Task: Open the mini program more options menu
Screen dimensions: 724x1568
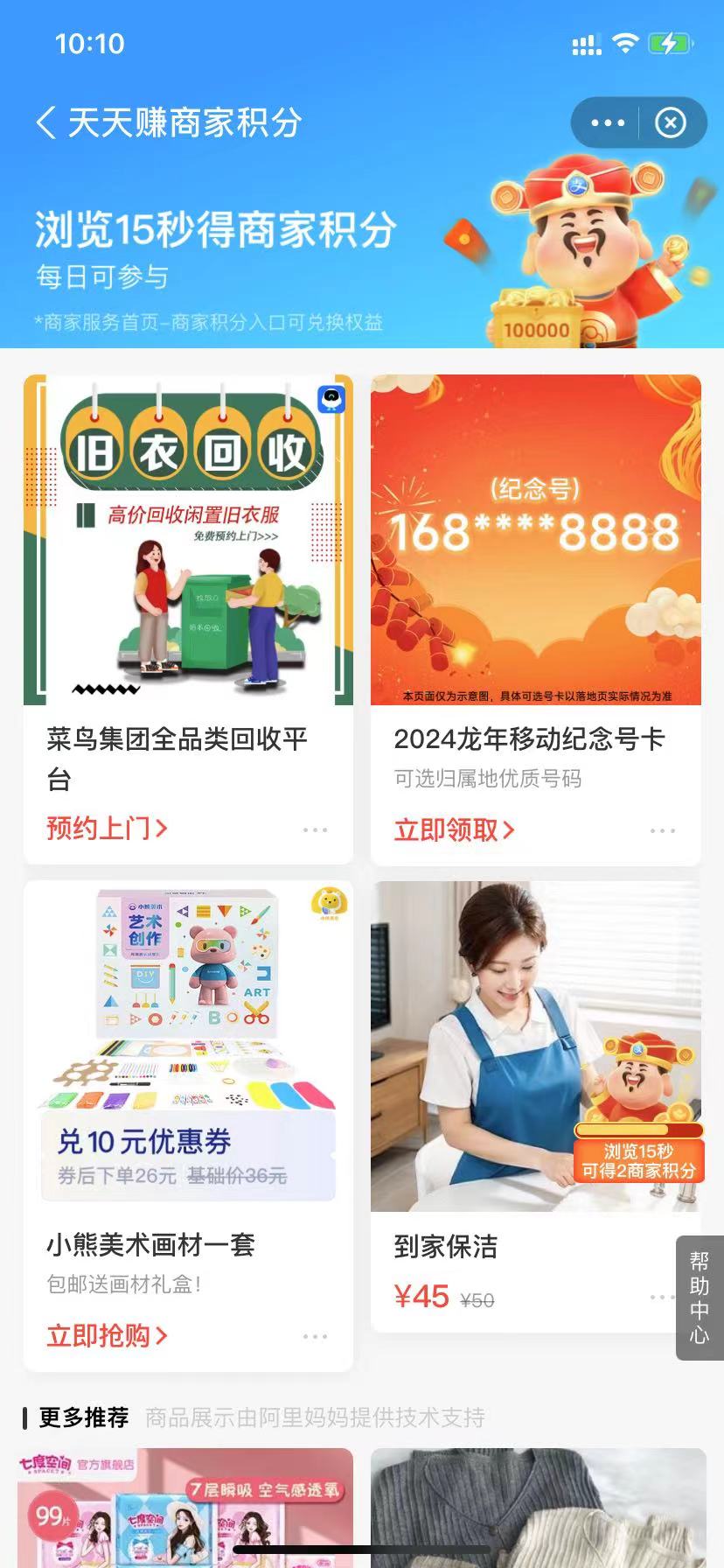Action: coord(608,122)
